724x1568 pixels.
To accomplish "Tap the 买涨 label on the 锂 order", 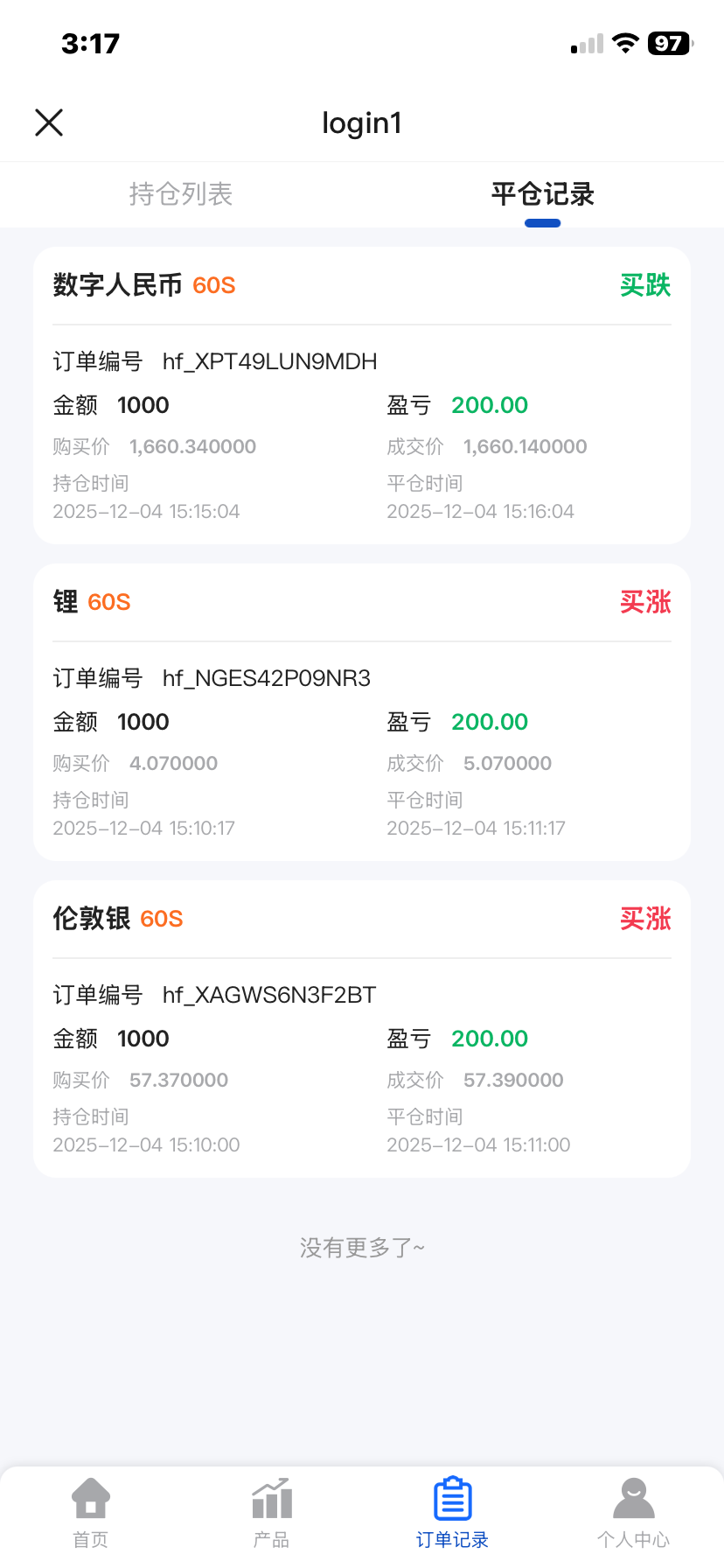I will (645, 602).
